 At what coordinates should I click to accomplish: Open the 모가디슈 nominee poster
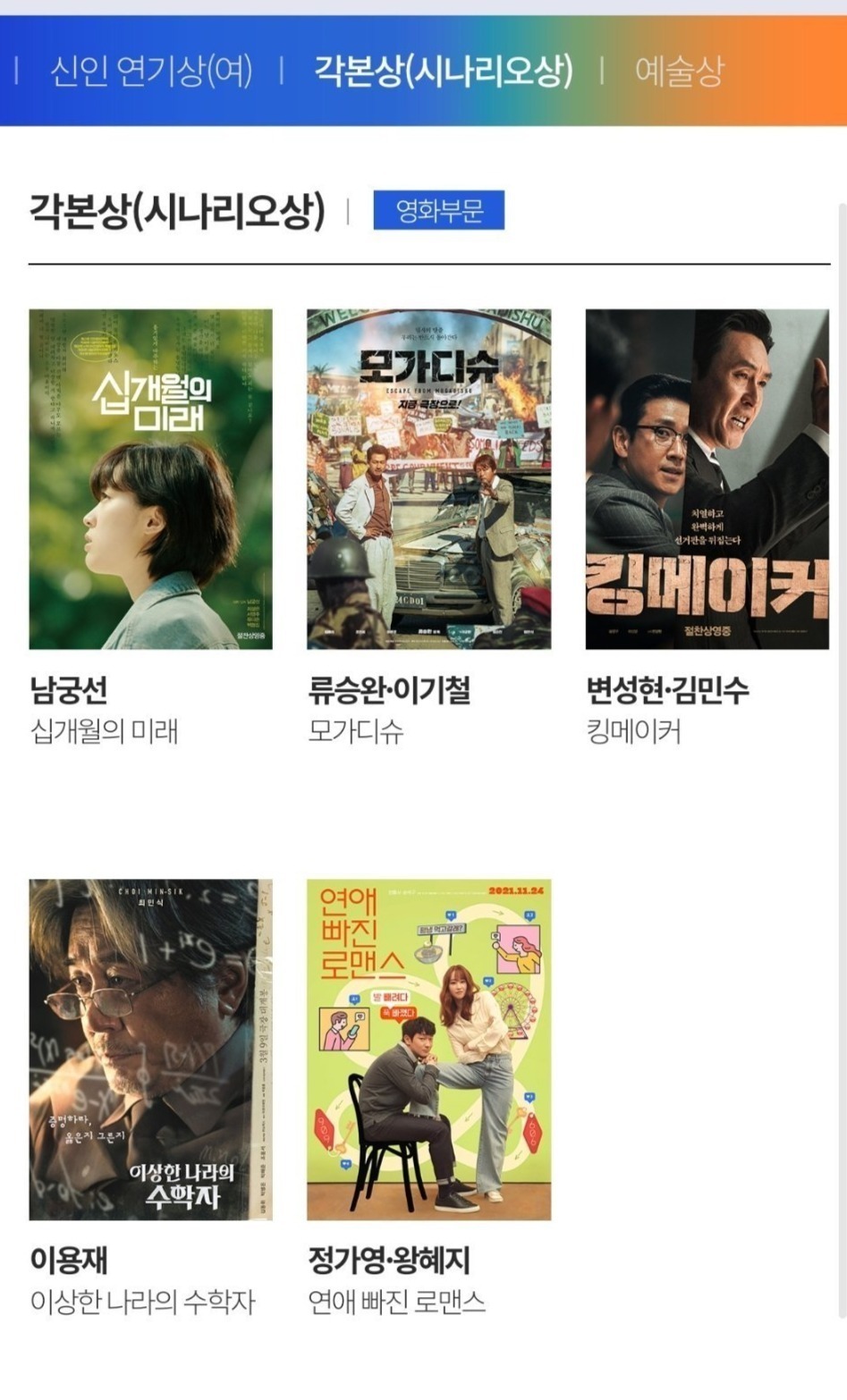tap(428, 479)
